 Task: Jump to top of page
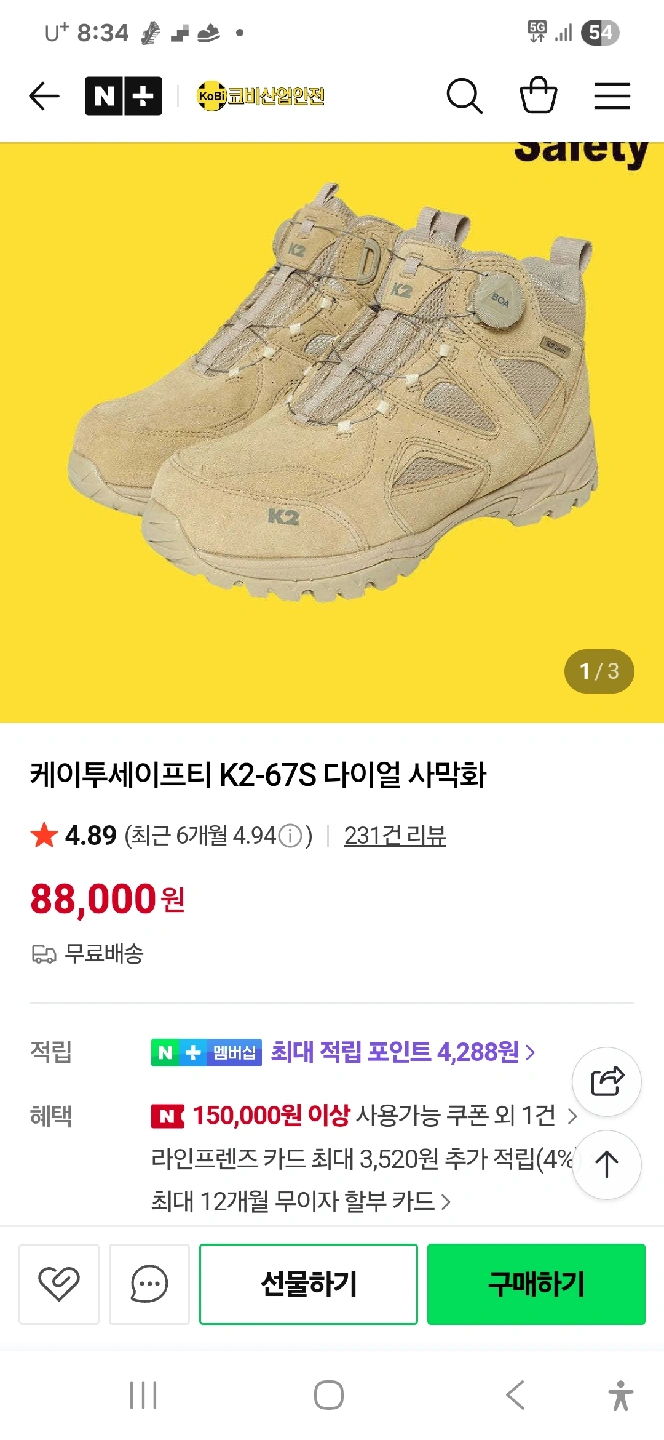(607, 1164)
